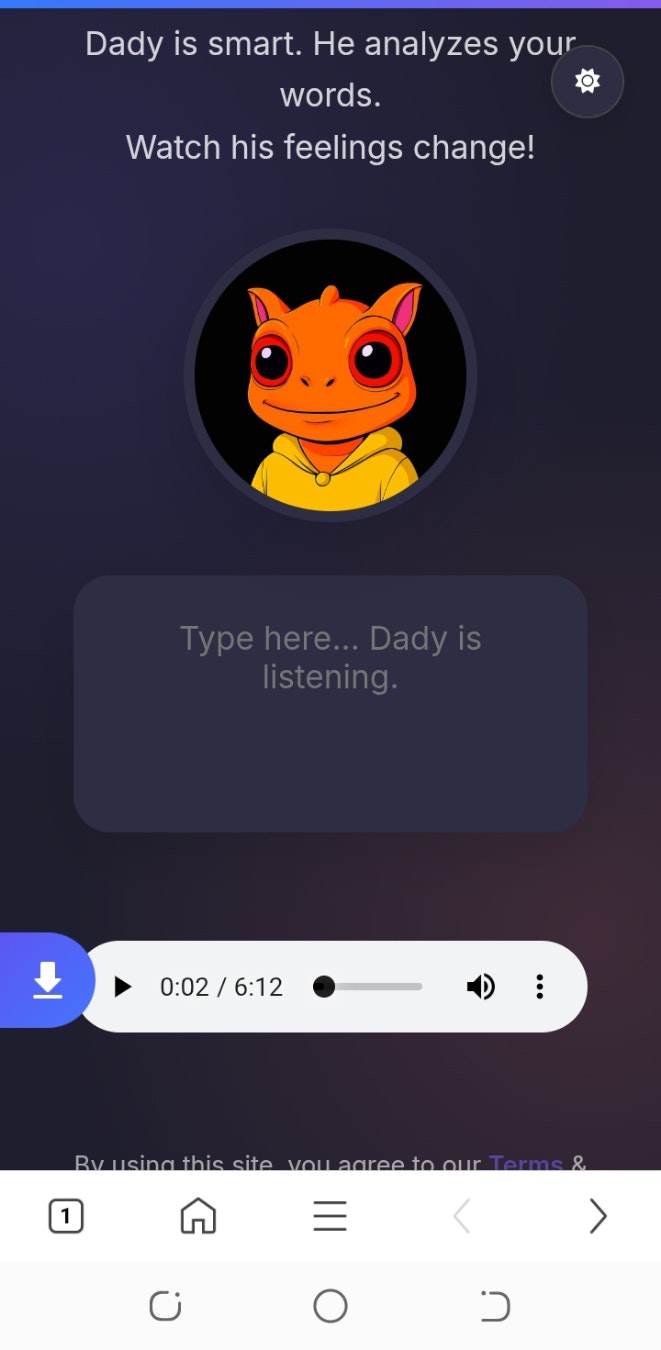Tap the audio progress seek bar
Viewport: 661px width, 1350px height.
[372, 987]
